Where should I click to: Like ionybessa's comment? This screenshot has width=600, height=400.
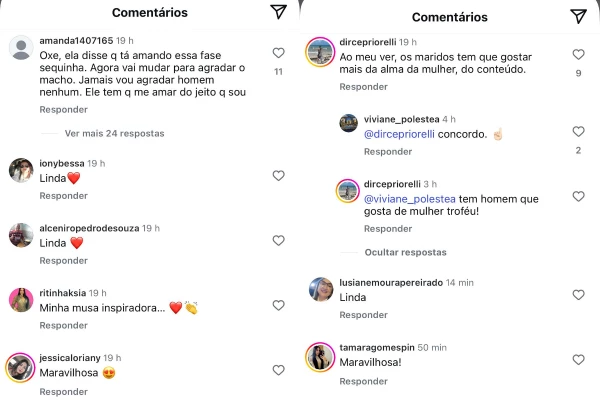278,176
